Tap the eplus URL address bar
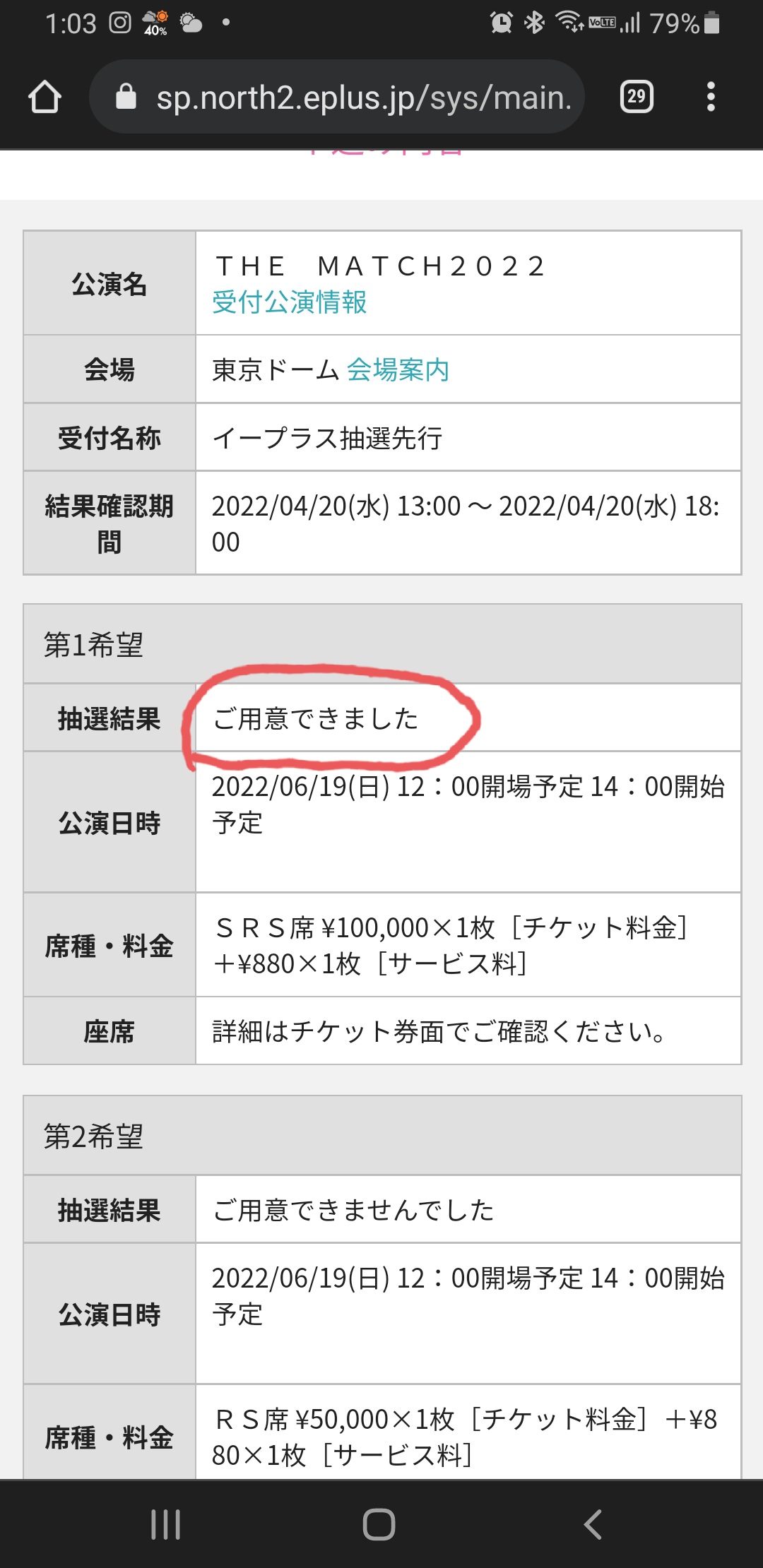The image size is (763, 1568). pyautogui.click(x=337, y=97)
